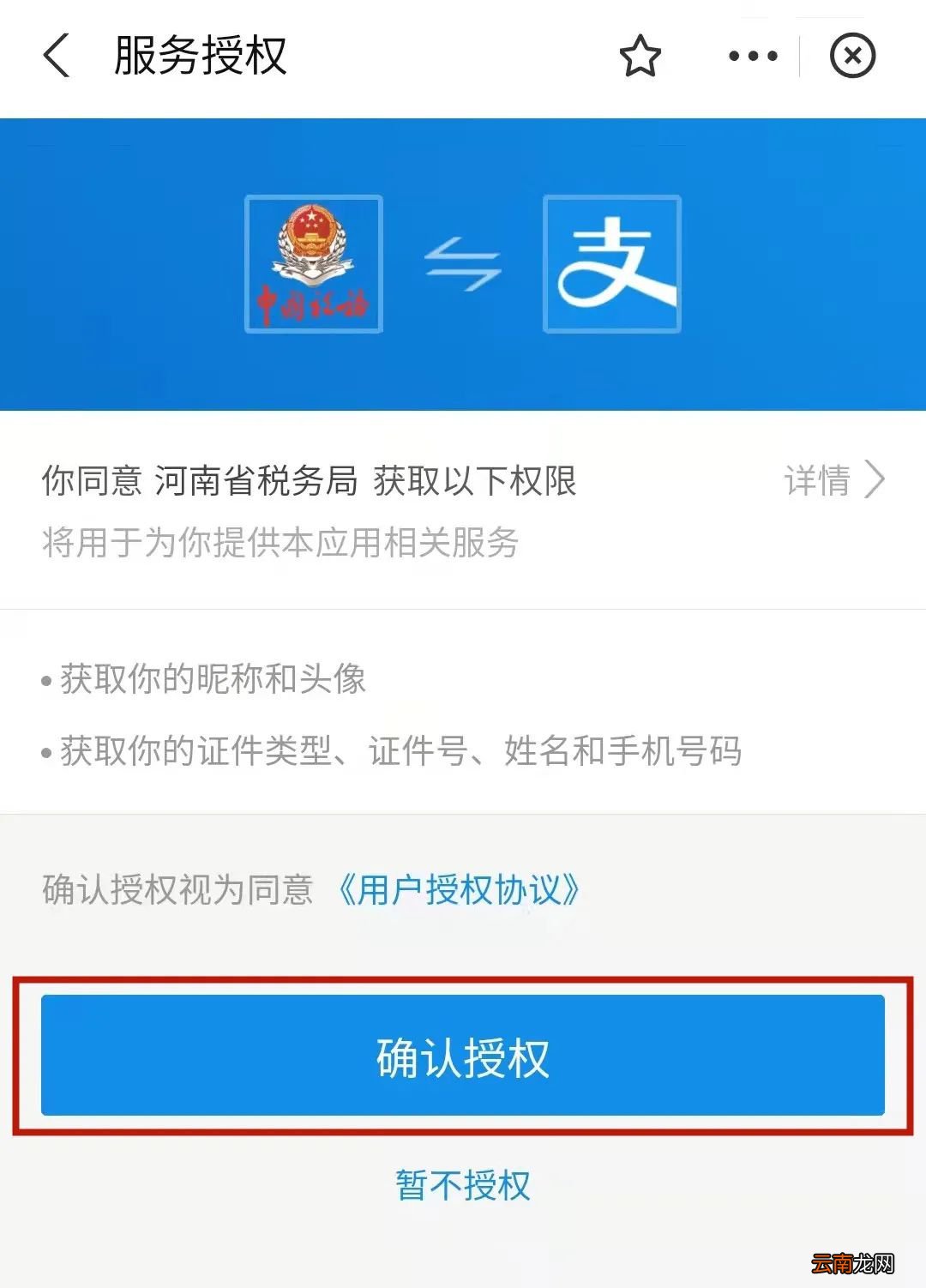The width and height of the screenshot is (926, 1288).
Task: Tap the circled X close icon
Action: 851,56
